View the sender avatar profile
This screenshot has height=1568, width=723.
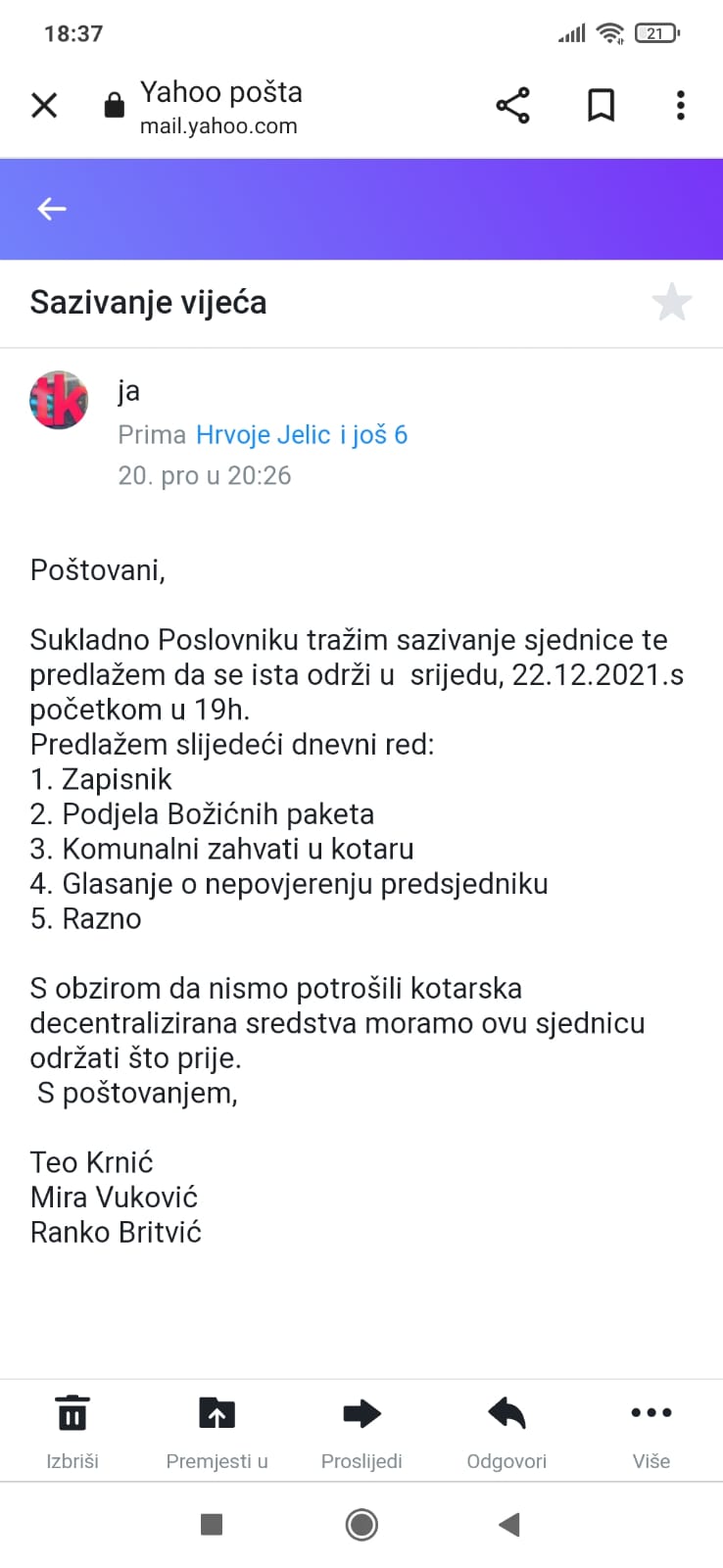pos(59,400)
